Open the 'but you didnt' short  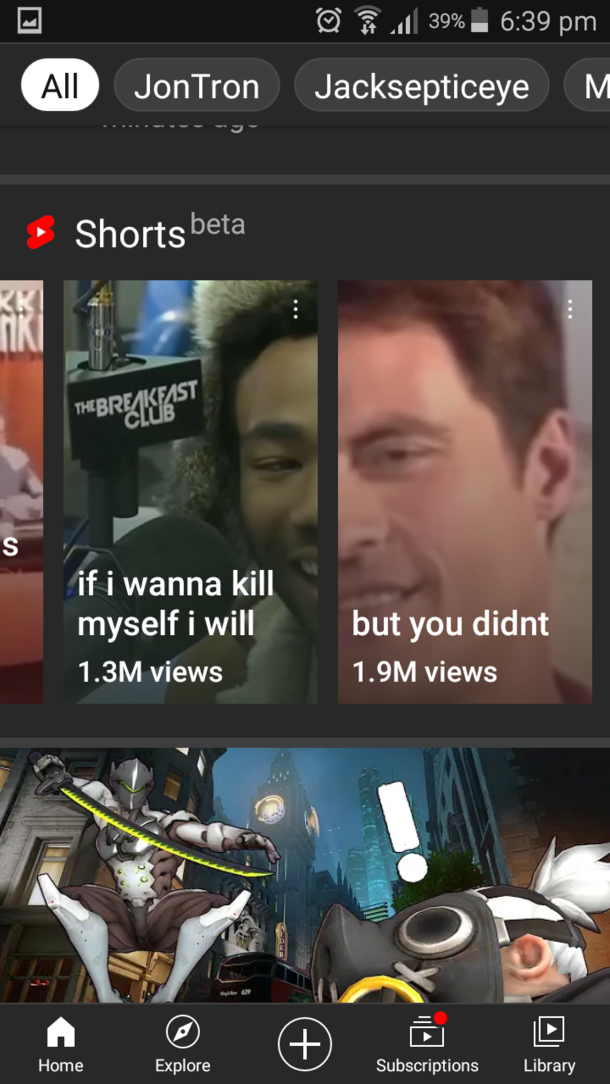[464, 492]
